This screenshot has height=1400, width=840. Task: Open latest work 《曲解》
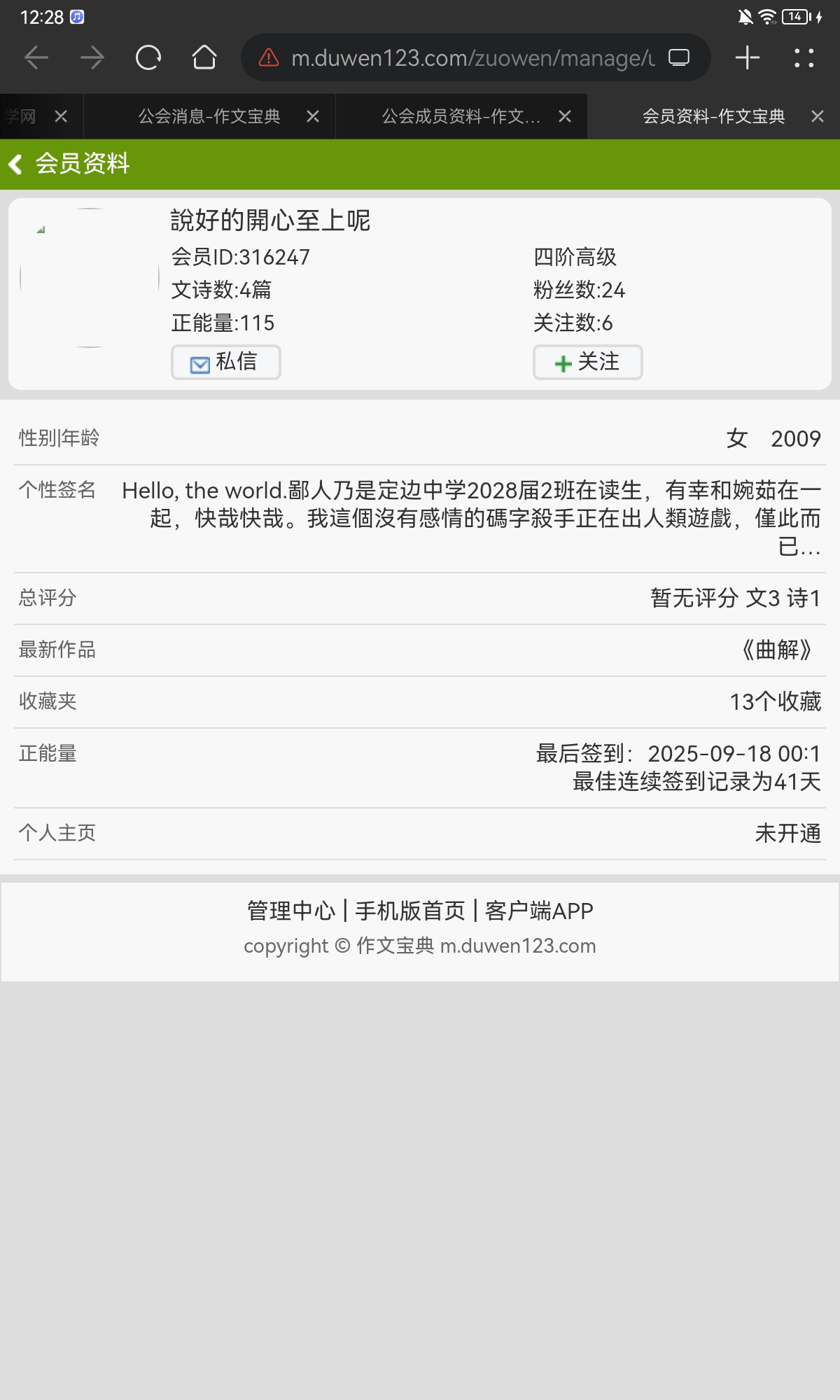777,650
